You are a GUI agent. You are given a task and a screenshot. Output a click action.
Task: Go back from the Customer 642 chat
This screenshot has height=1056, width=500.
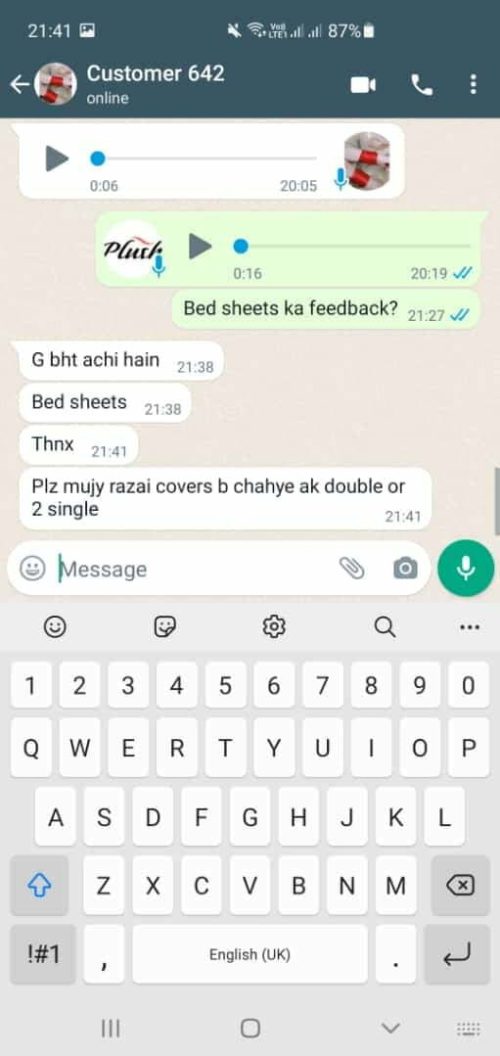[x=20, y=84]
